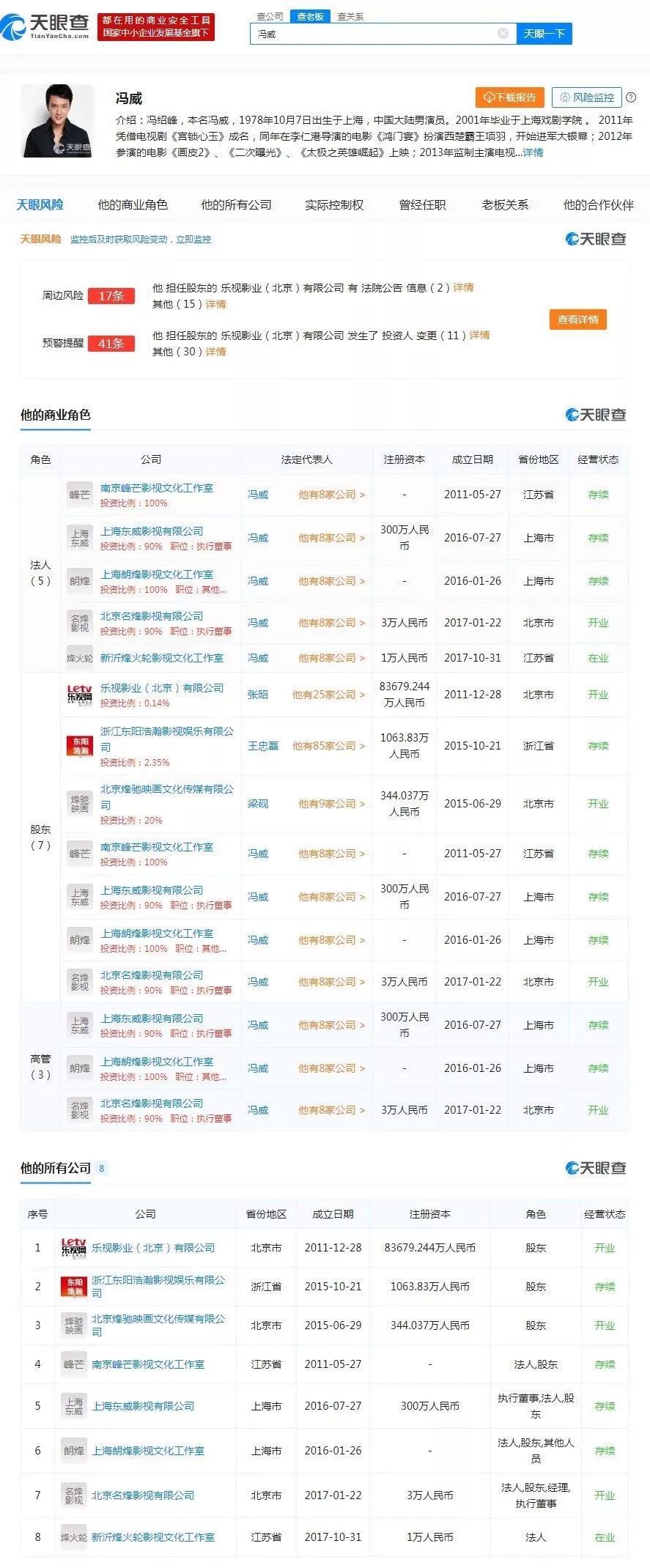The height and width of the screenshot is (1568, 650).
Task: View 王忠磊's 他有85家公司 link
Action: [328, 746]
